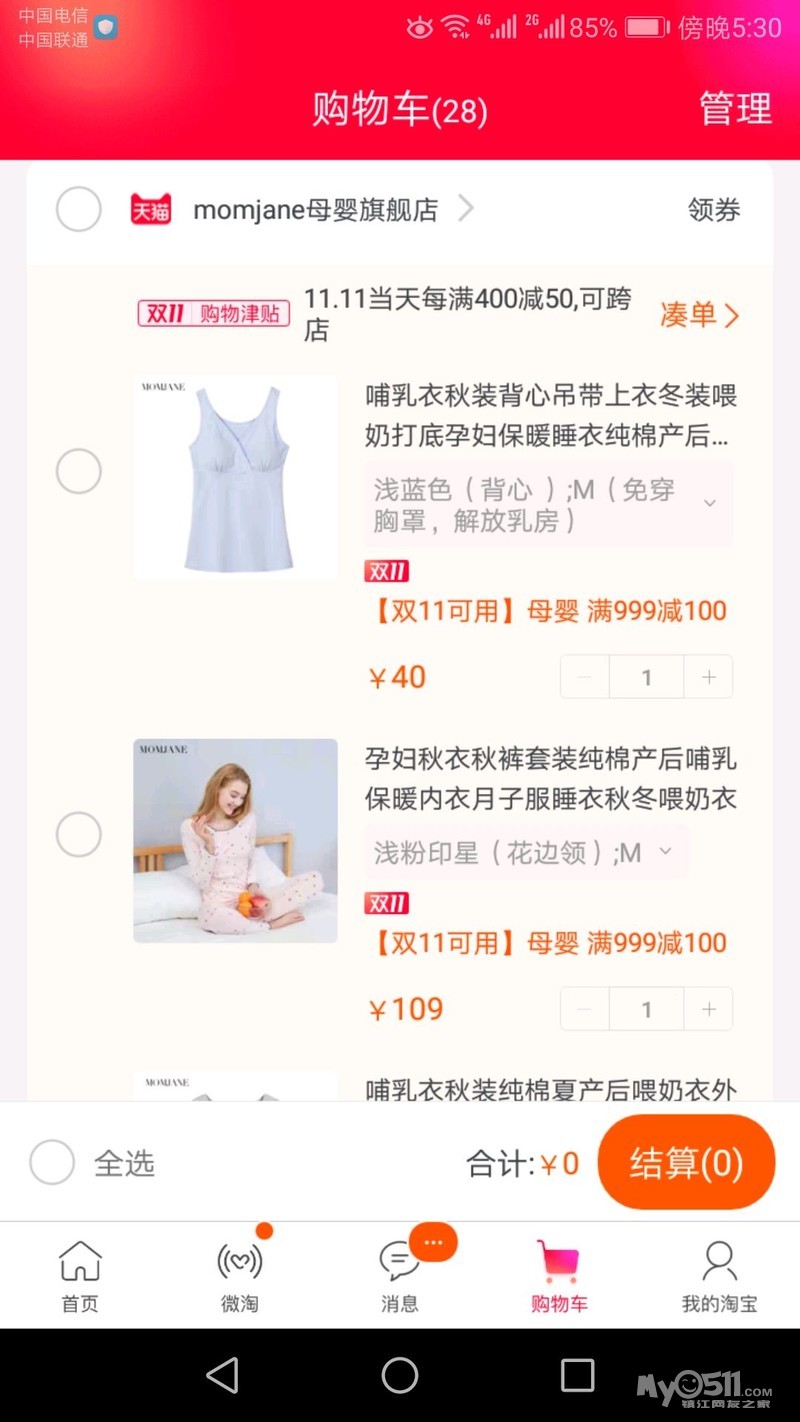Go to the 我的淘宝 tab
Viewport: 800px width, 1422px height.
click(719, 1275)
